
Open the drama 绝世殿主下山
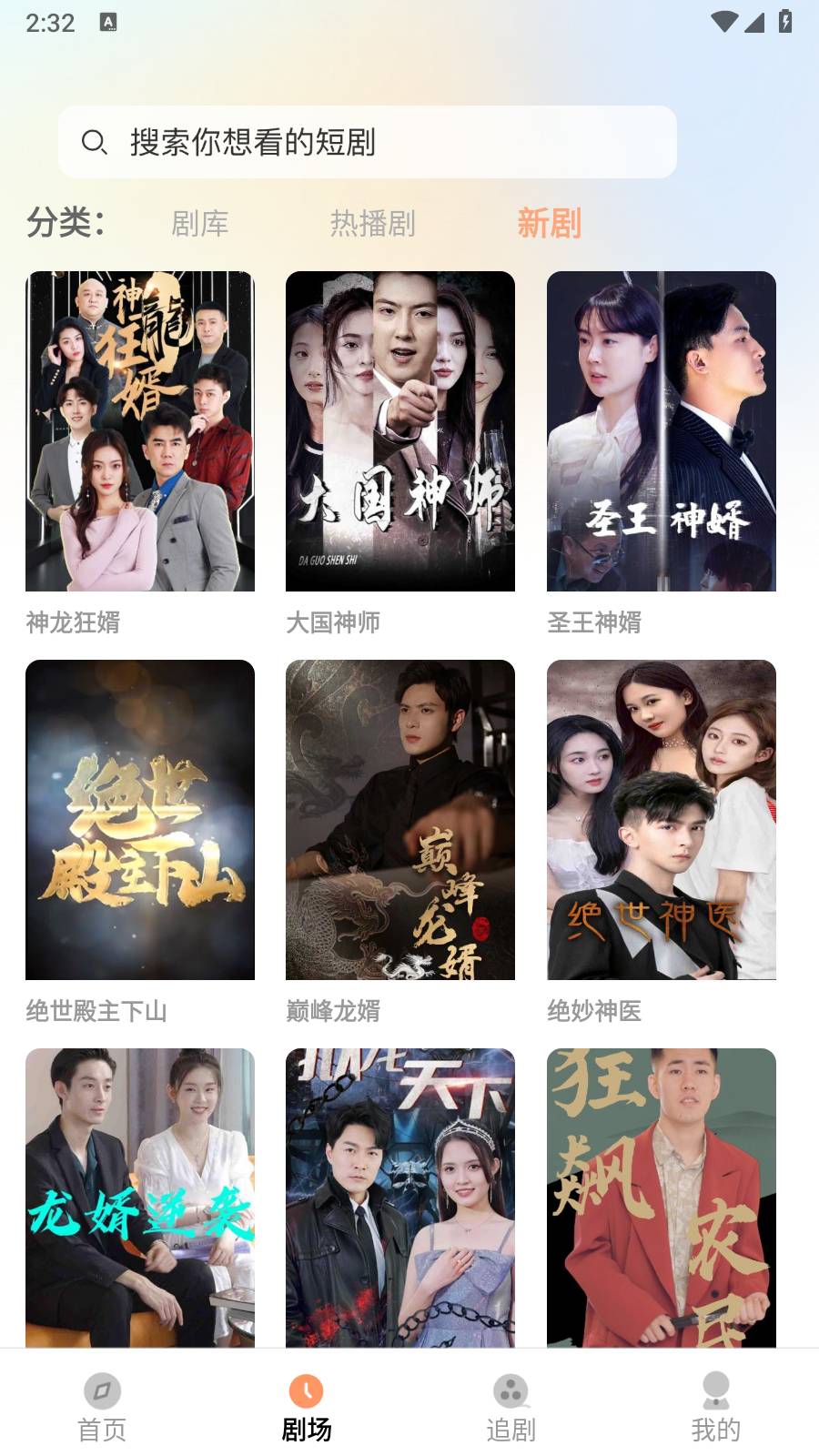(x=140, y=819)
